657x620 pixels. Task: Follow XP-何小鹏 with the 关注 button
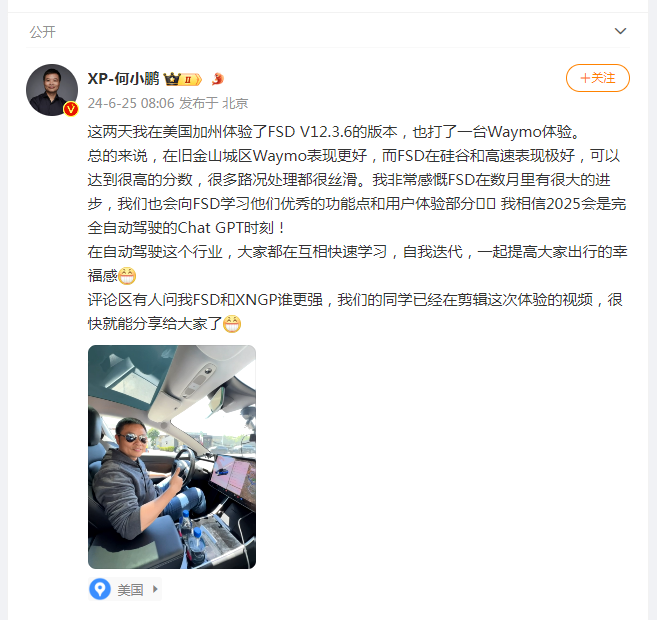[597, 78]
